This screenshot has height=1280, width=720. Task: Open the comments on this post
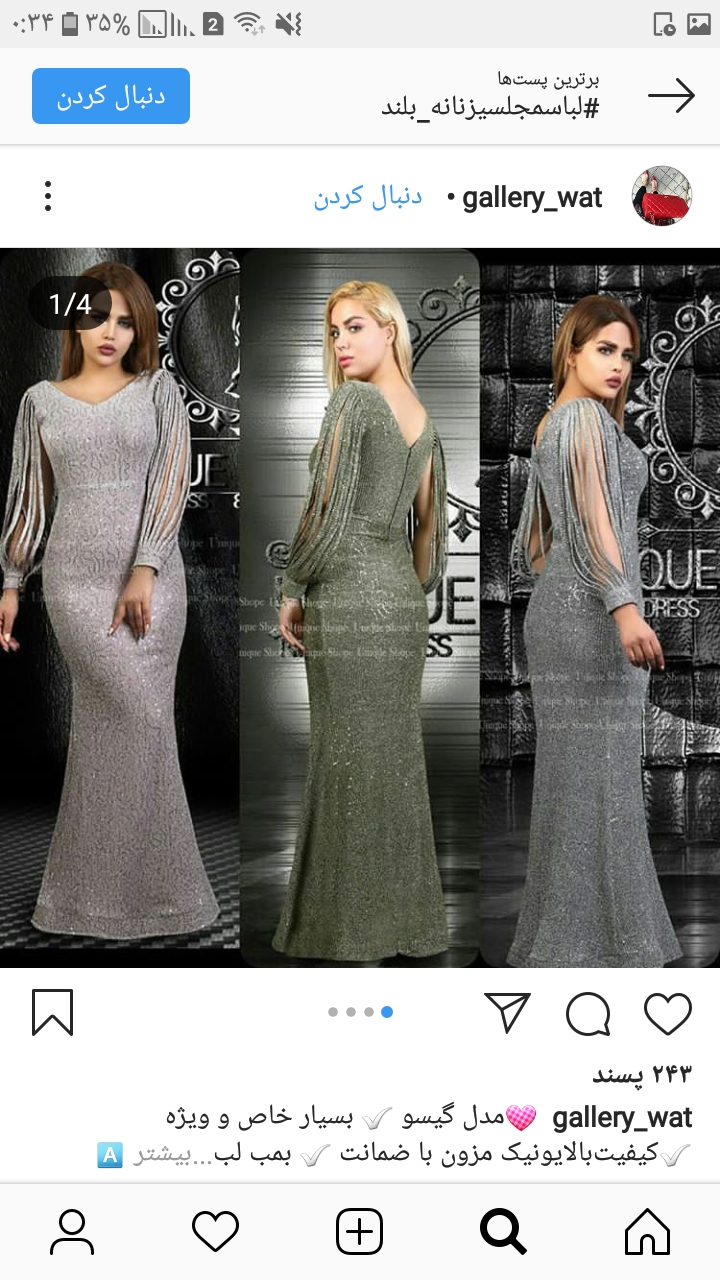(588, 1013)
